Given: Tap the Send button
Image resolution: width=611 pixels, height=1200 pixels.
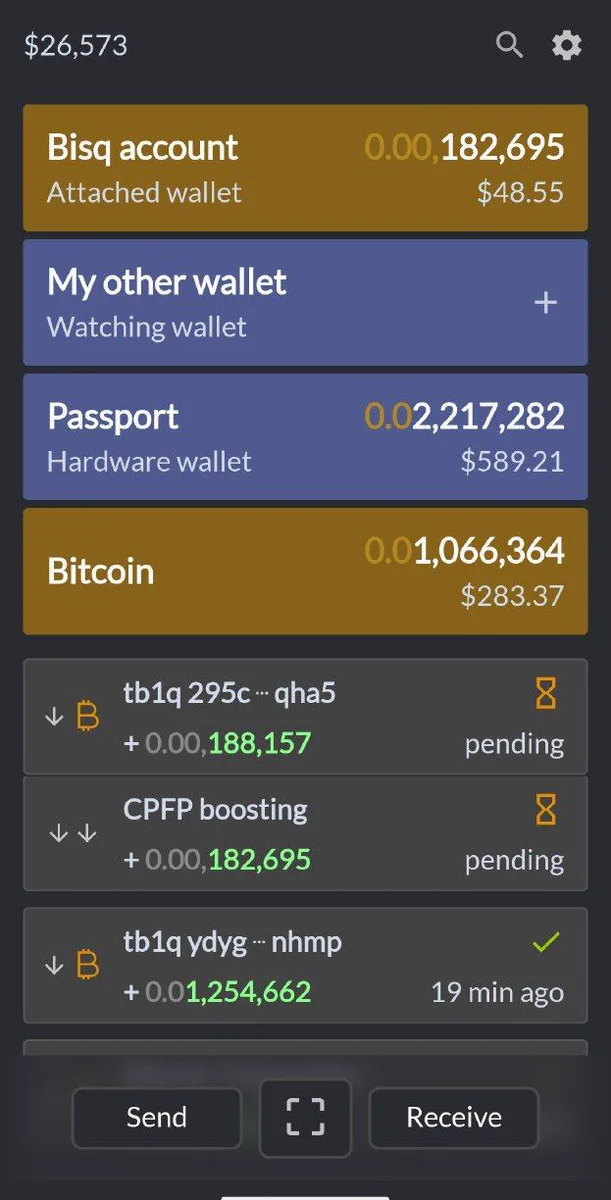Looking at the screenshot, I should point(156,1117).
